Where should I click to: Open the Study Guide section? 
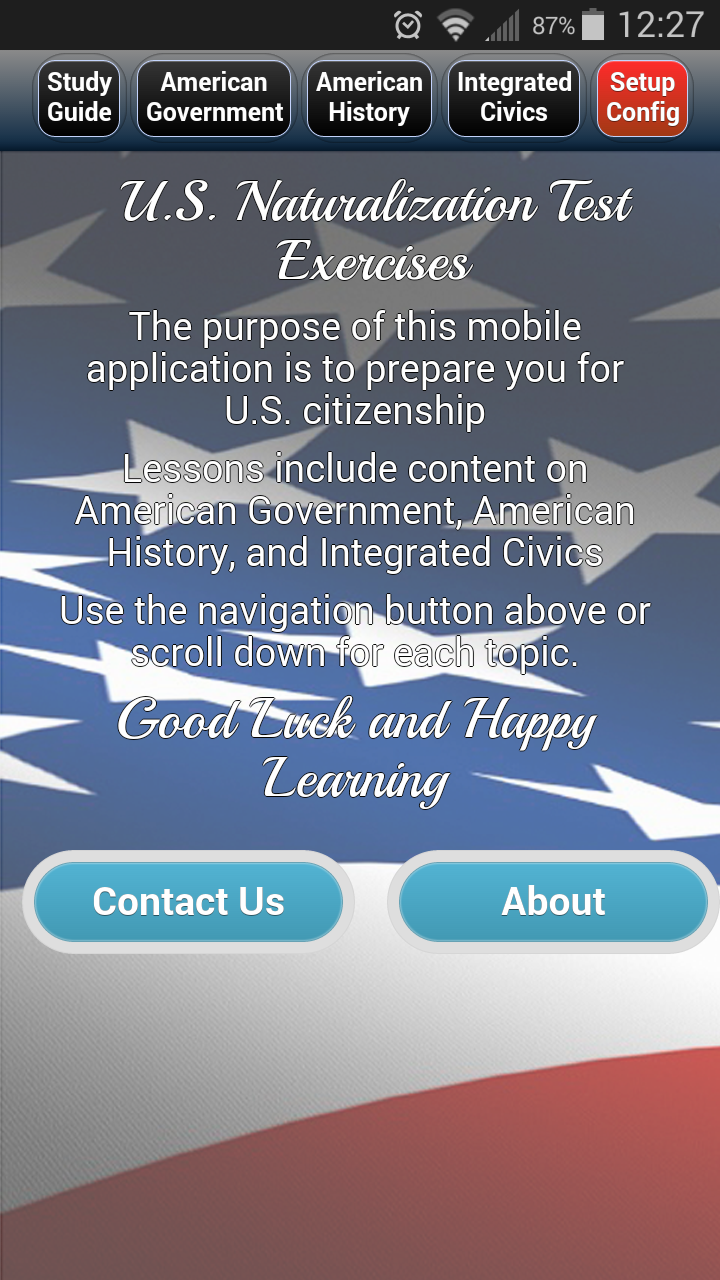click(79, 98)
